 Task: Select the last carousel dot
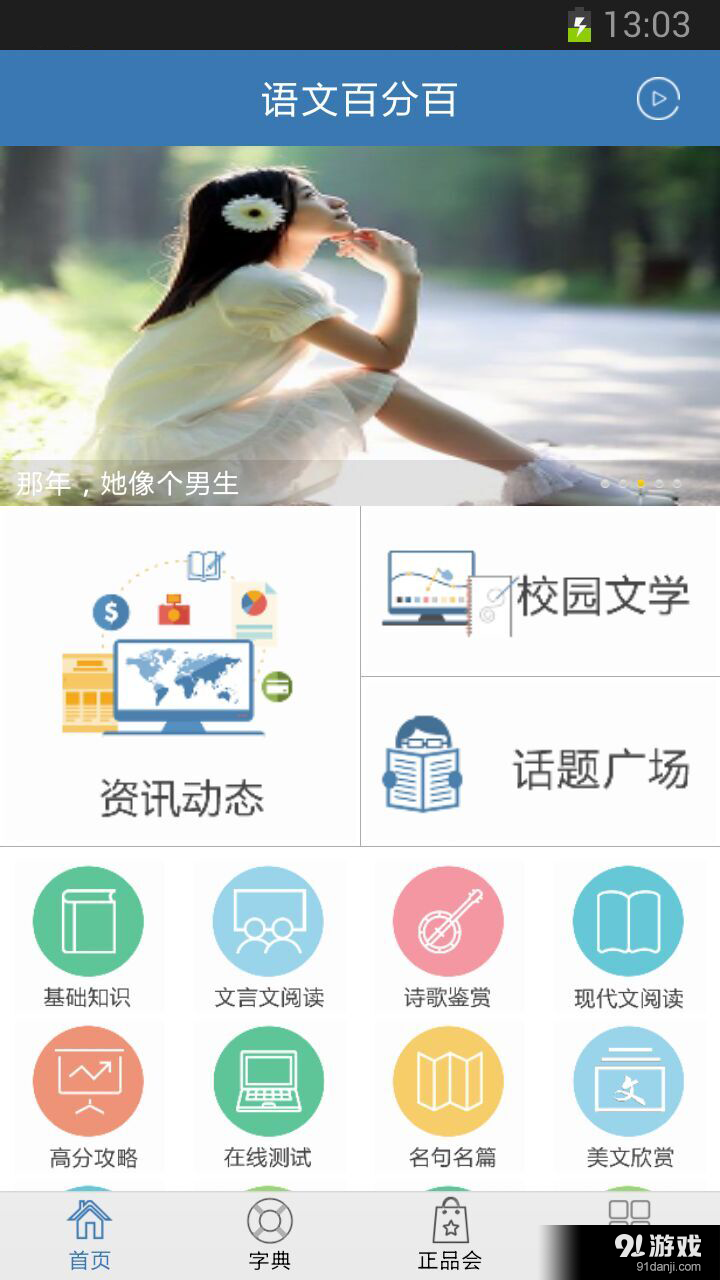pyautogui.click(x=675, y=482)
